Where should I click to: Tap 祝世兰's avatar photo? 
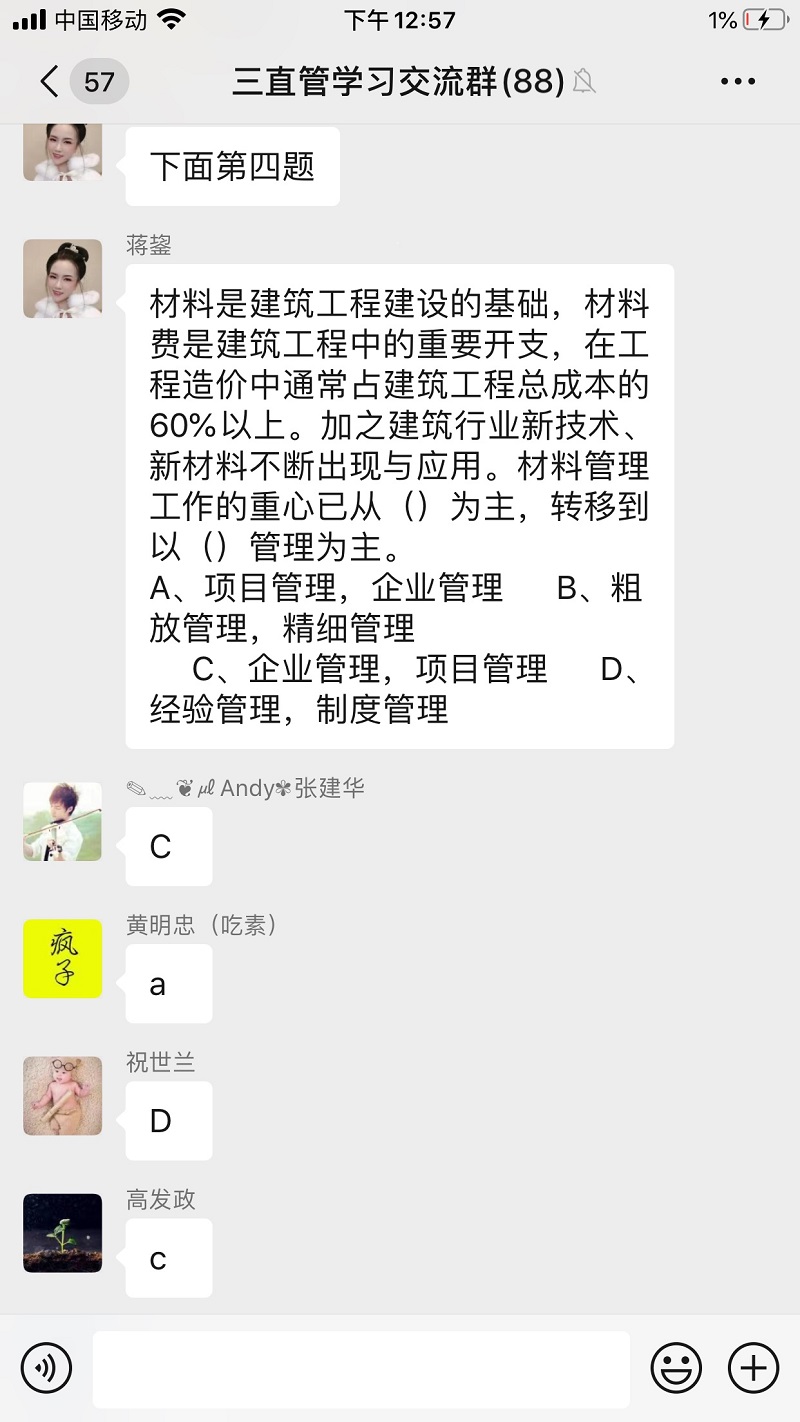coord(62,1095)
